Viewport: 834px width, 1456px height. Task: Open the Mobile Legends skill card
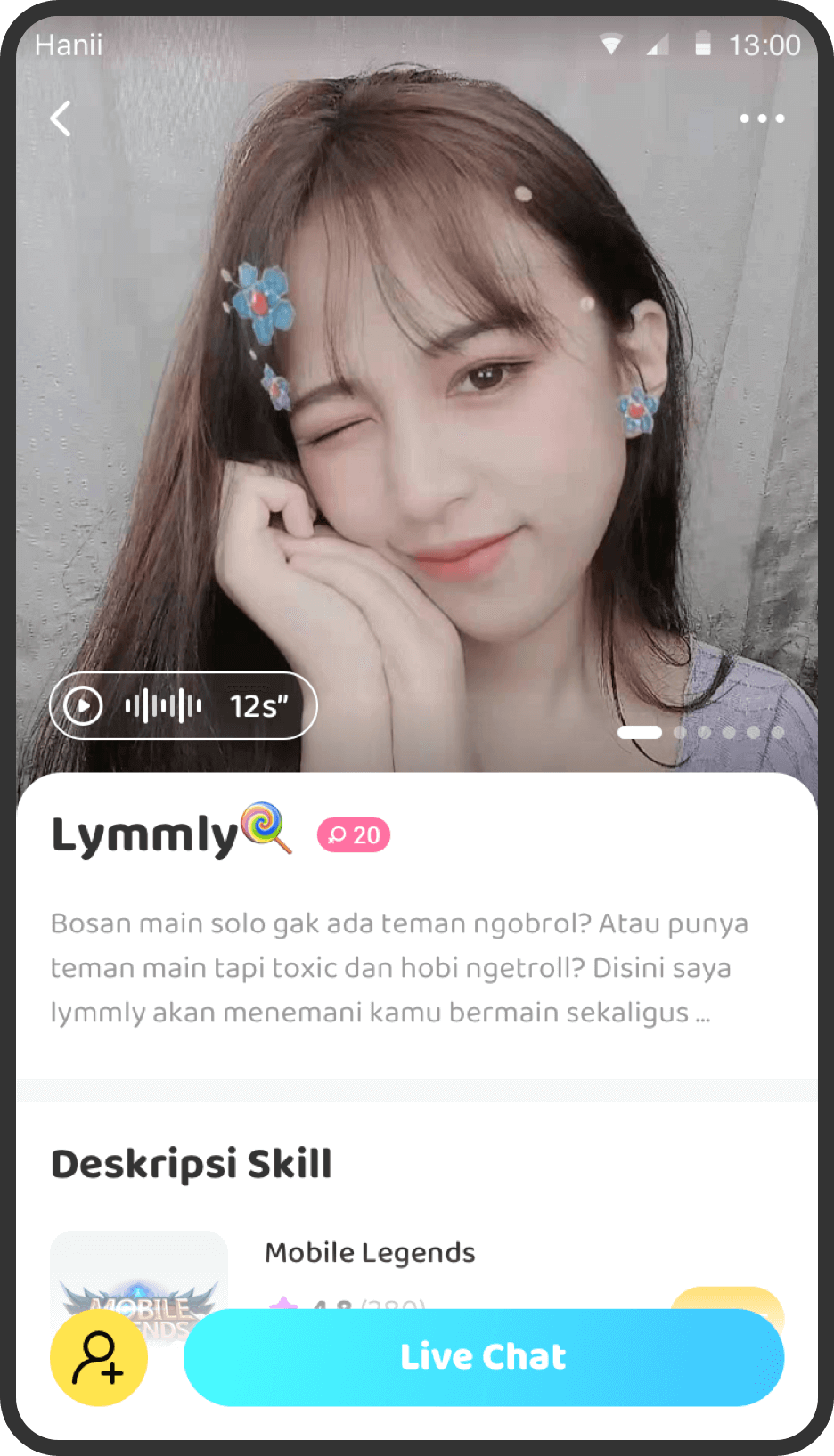pos(370,1253)
